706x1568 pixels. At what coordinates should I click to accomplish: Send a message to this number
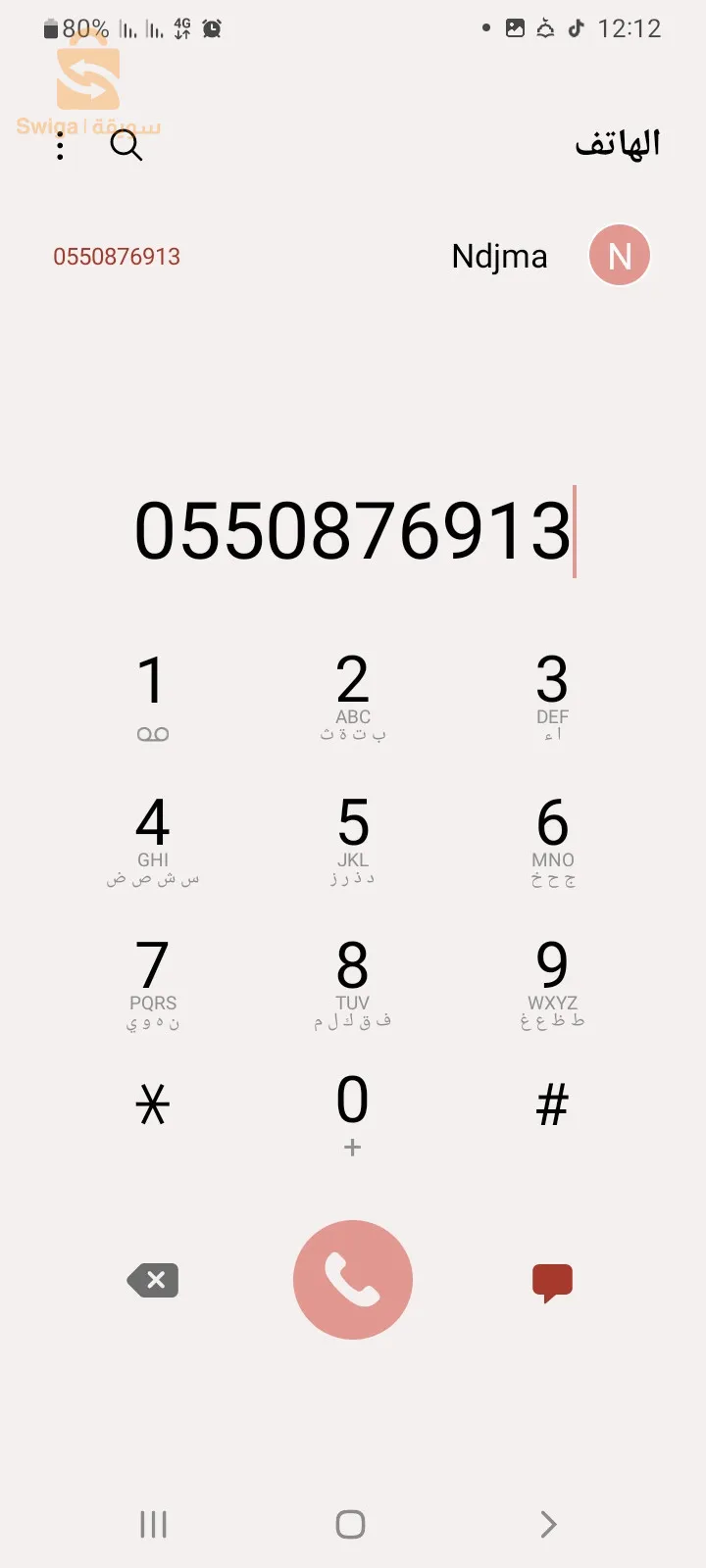tap(552, 1281)
